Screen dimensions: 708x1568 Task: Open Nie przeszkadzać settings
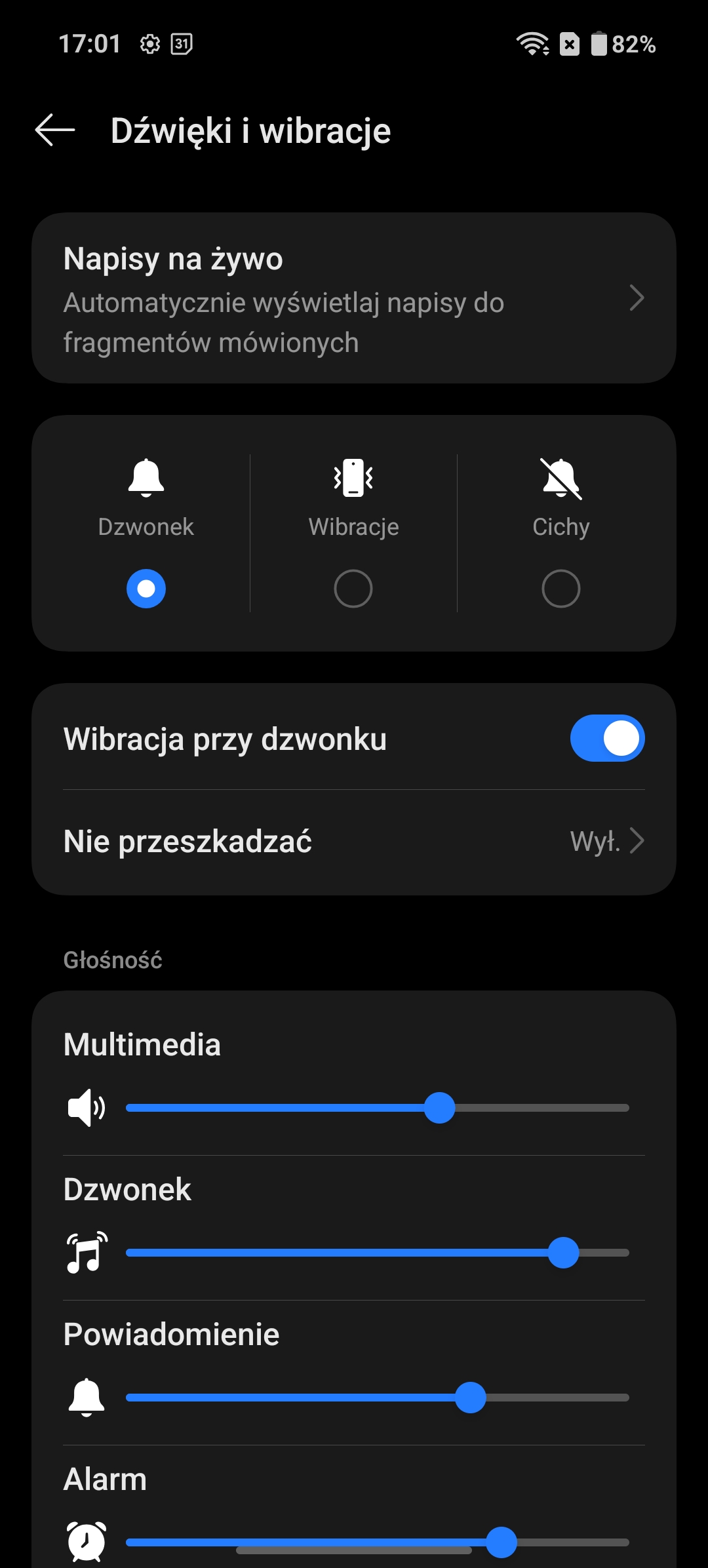[354, 842]
